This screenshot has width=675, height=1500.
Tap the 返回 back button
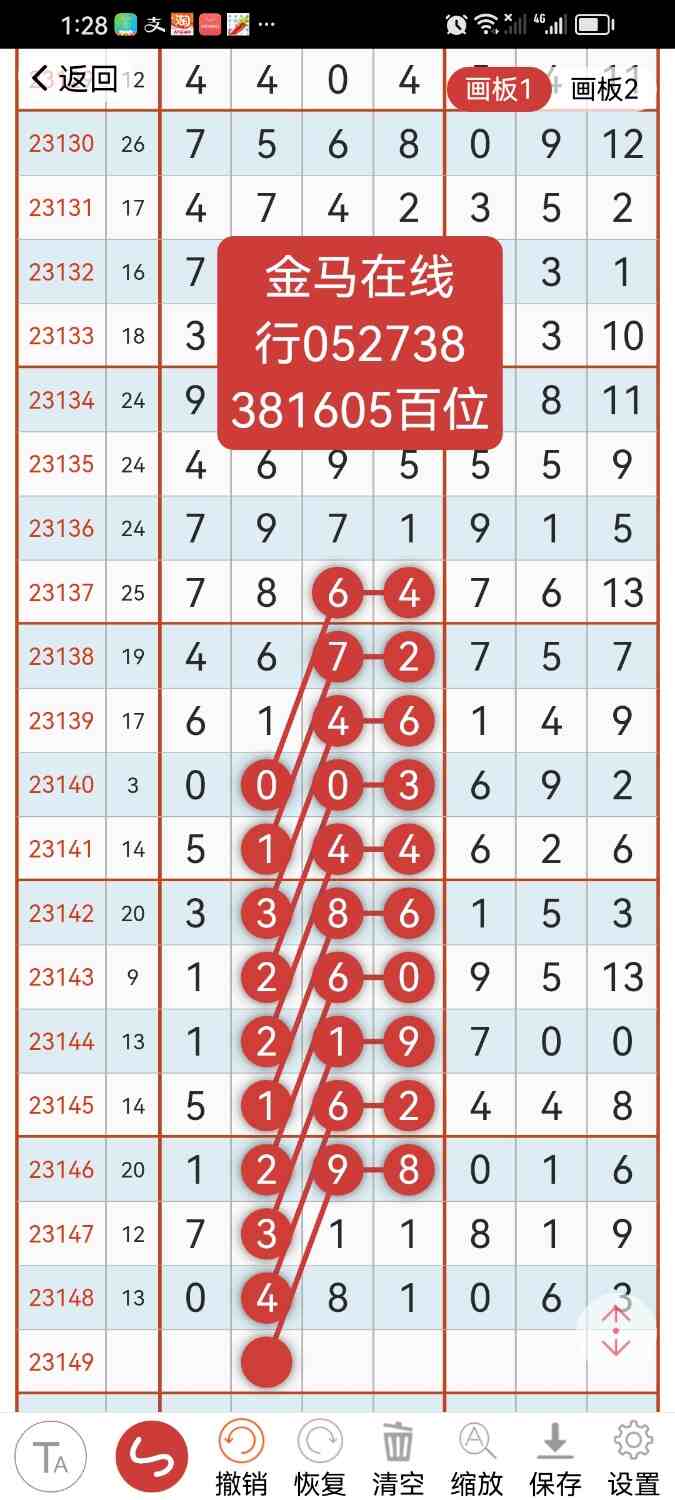(x=74, y=78)
